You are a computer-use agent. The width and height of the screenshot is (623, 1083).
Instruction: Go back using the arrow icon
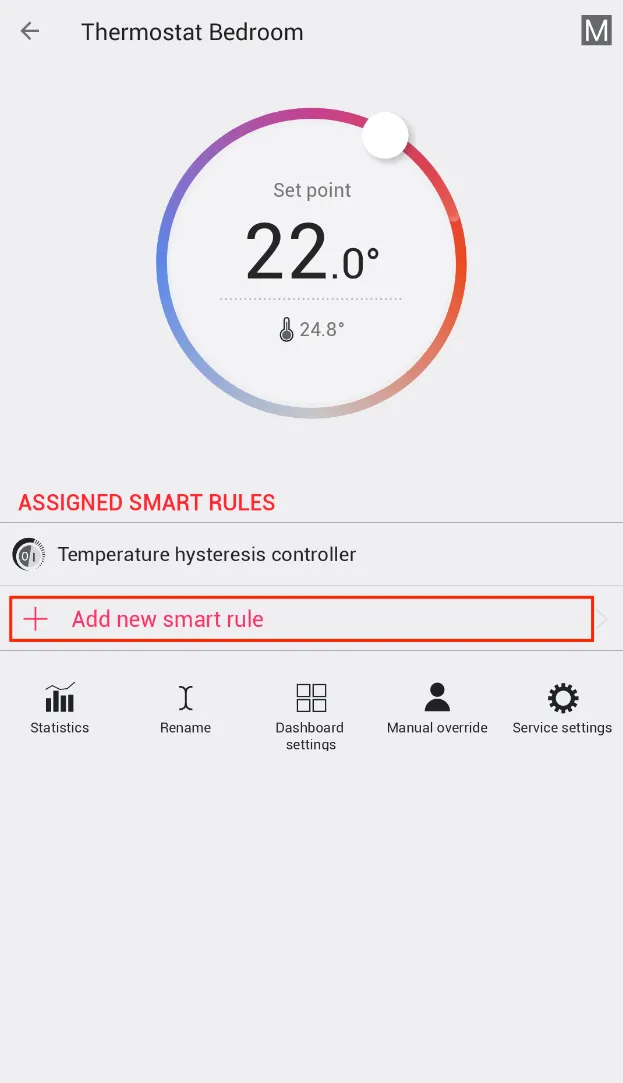[x=30, y=31]
